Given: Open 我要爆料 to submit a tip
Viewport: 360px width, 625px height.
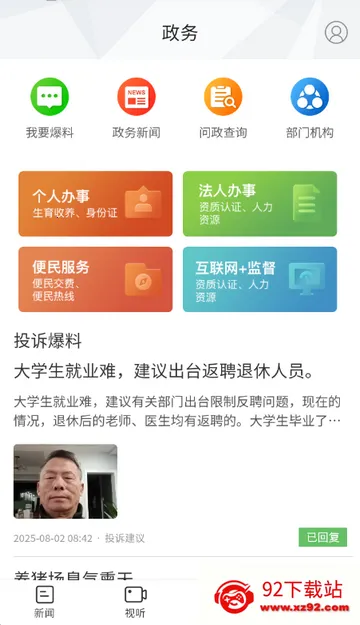Looking at the screenshot, I should pyautogui.click(x=50, y=108).
